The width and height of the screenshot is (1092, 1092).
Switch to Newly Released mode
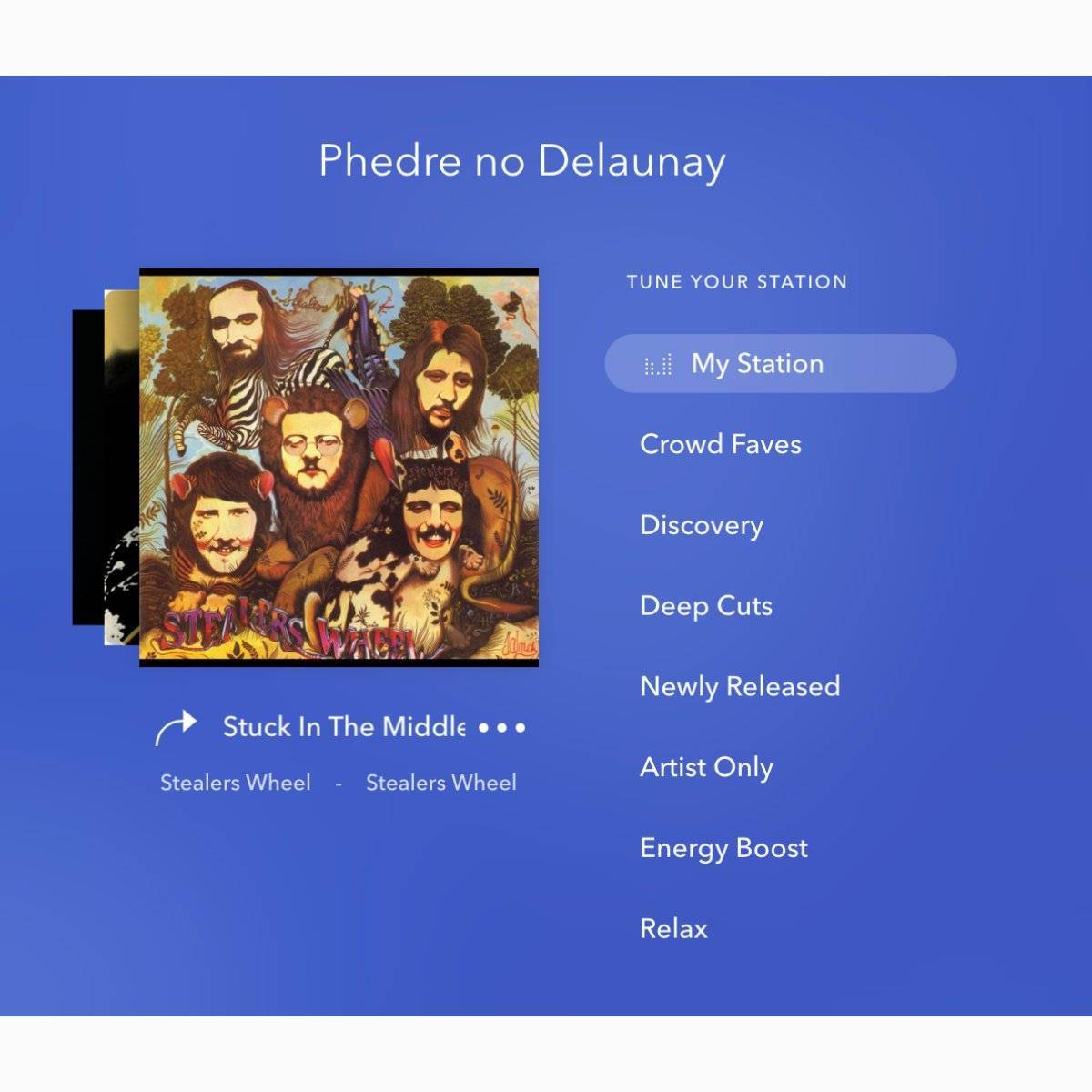click(x=740, y=686)
